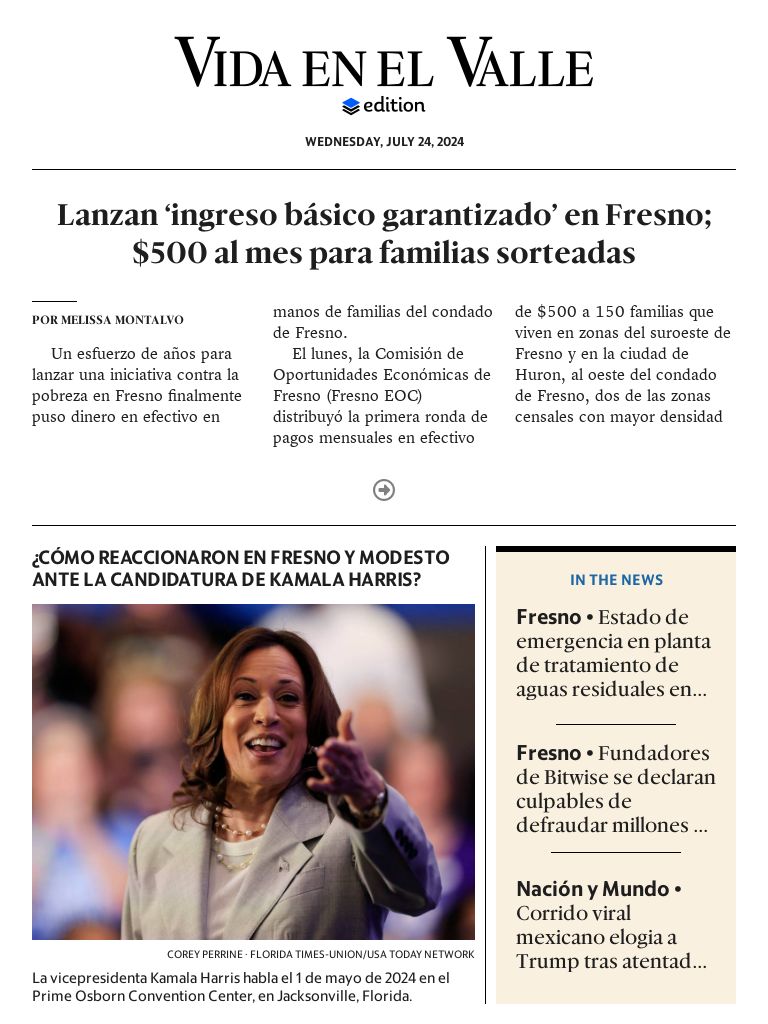The image size is (768, 1024).
Task: Read the Kamala Harris candidacy reaction headline
Action: [241, 569]
